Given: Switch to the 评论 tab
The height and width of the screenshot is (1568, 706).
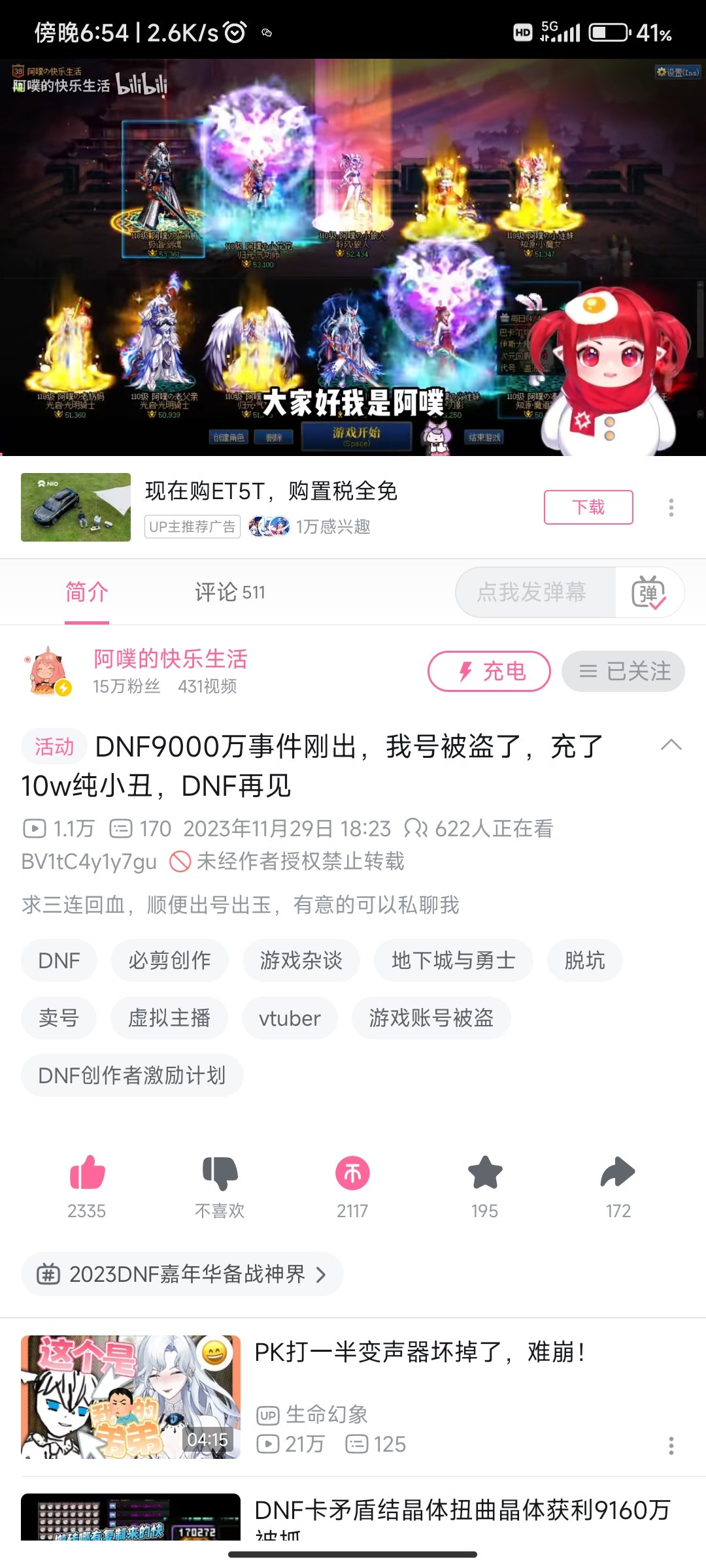Looking at the screenshot, I should [229, 592].
